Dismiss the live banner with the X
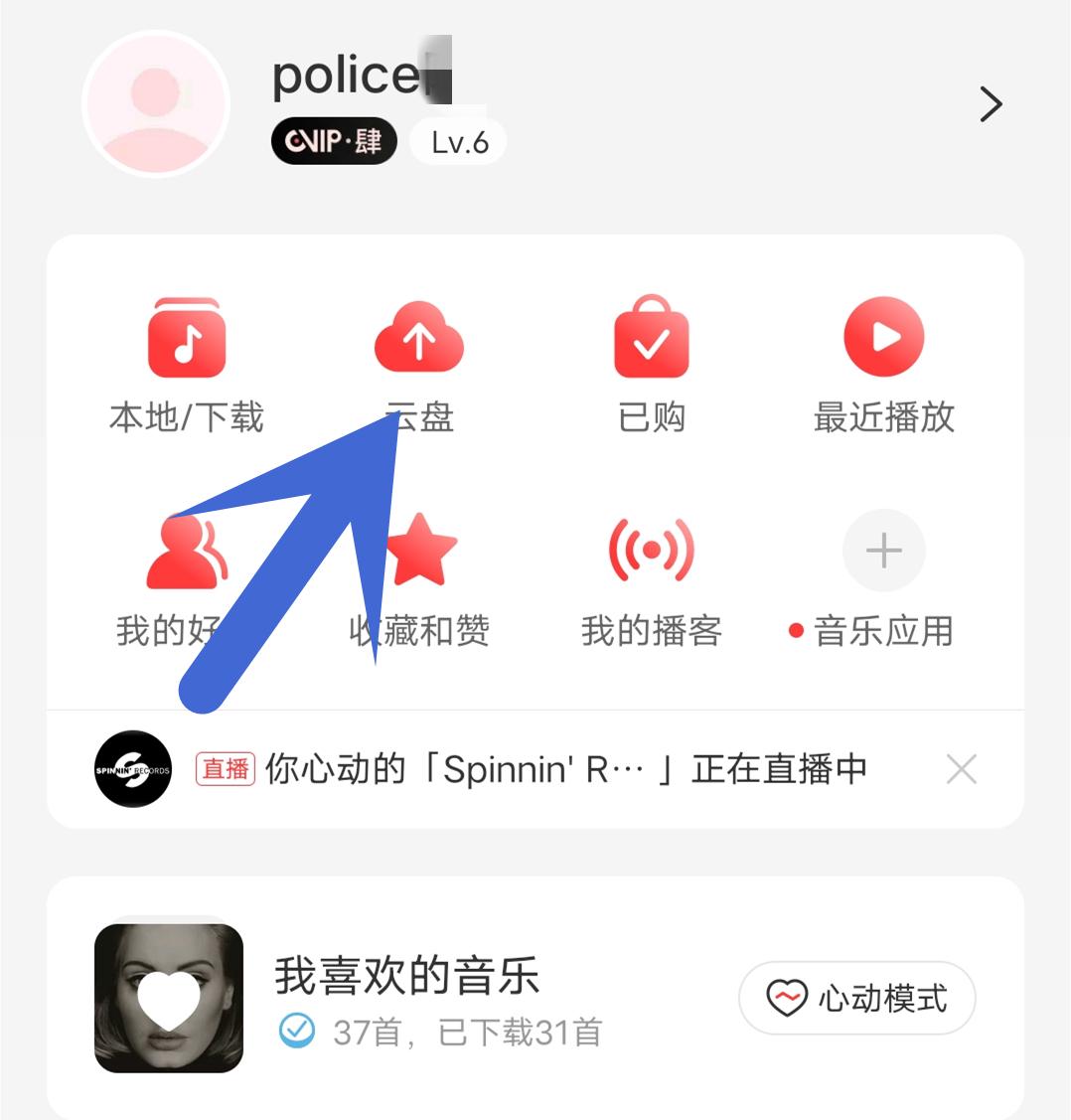 961,768
